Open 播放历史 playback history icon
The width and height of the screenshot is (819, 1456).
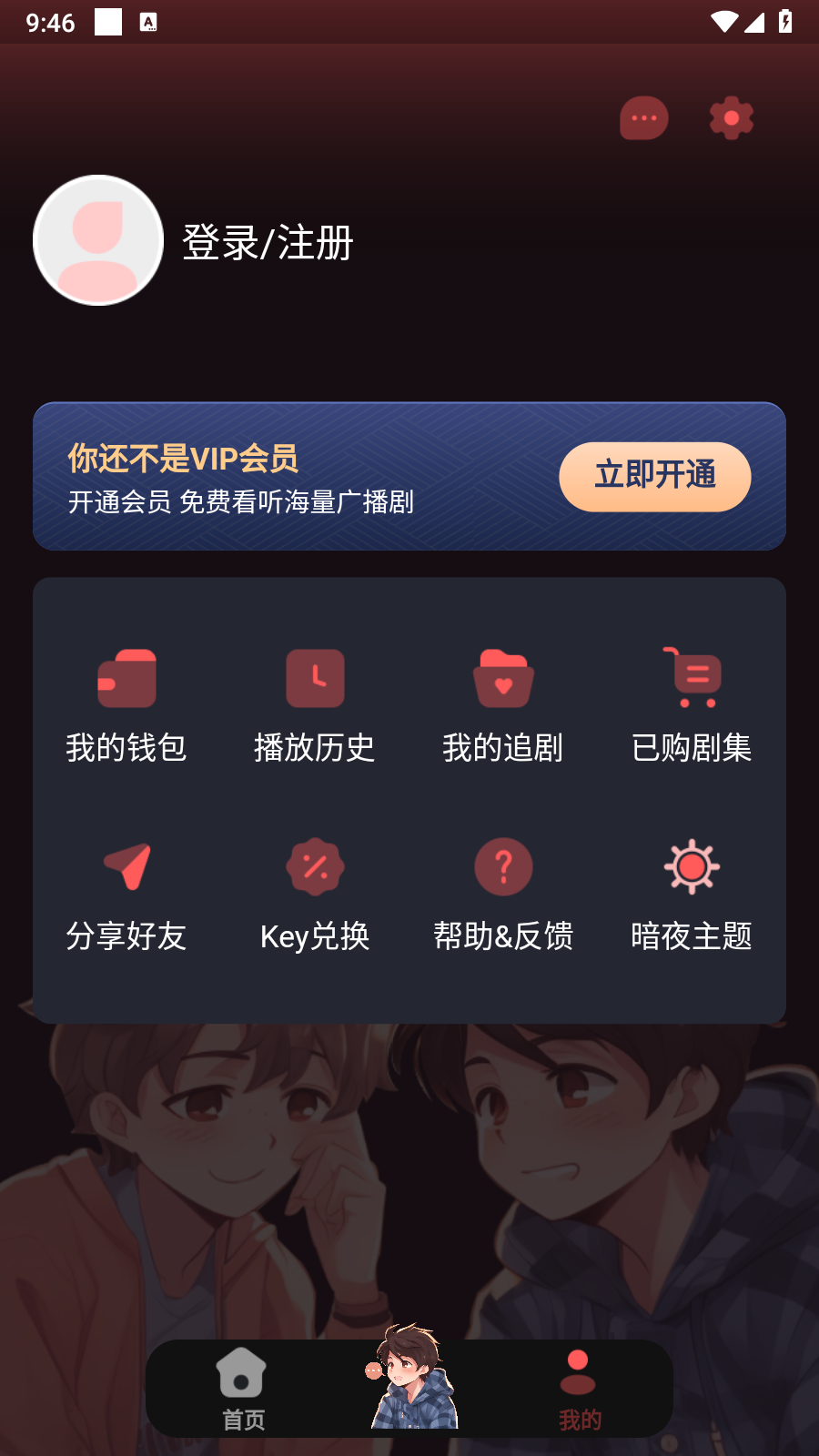316,679
